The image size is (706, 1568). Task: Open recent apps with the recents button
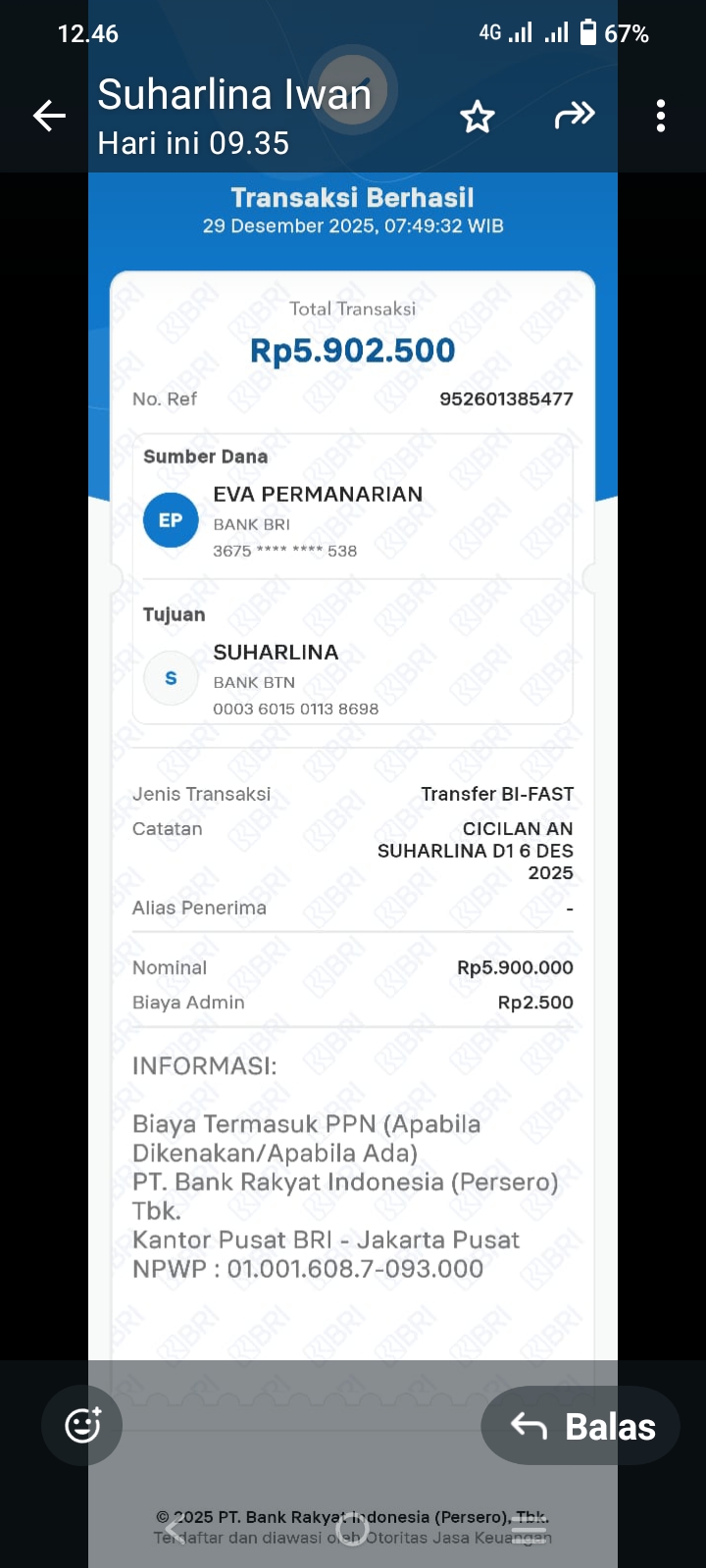528,1529
